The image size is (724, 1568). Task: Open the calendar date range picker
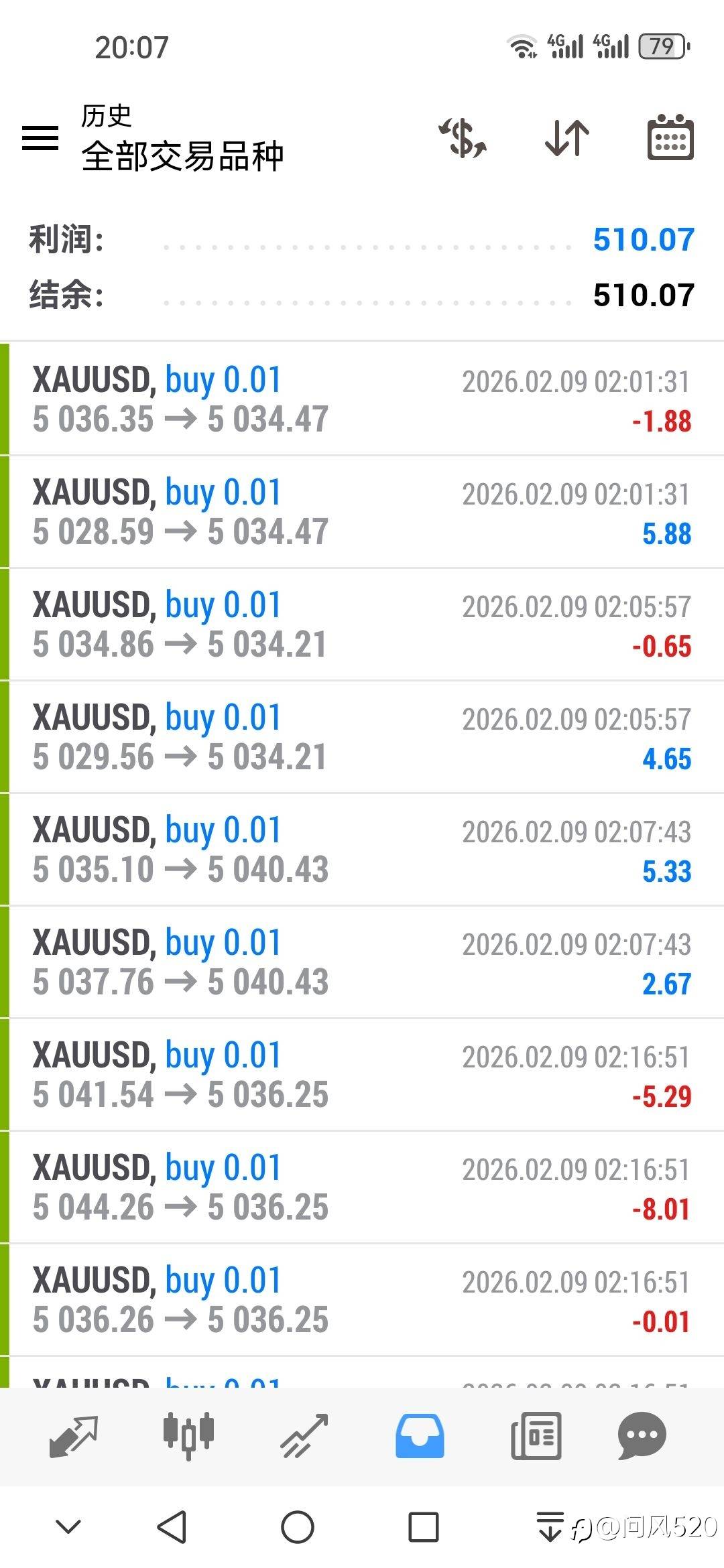[x=670, y=138]
